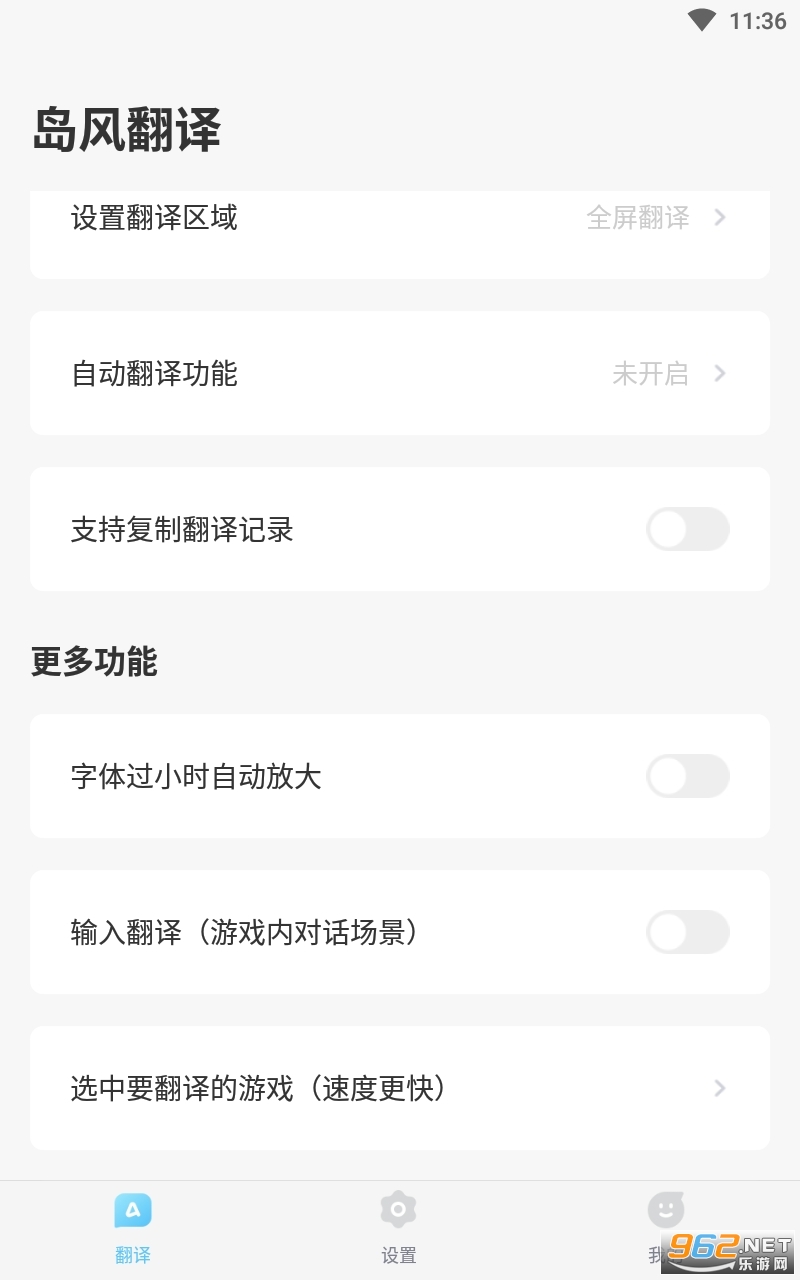
Task: Open 设置翻译区域 settings row
Action: coord(400,218)
